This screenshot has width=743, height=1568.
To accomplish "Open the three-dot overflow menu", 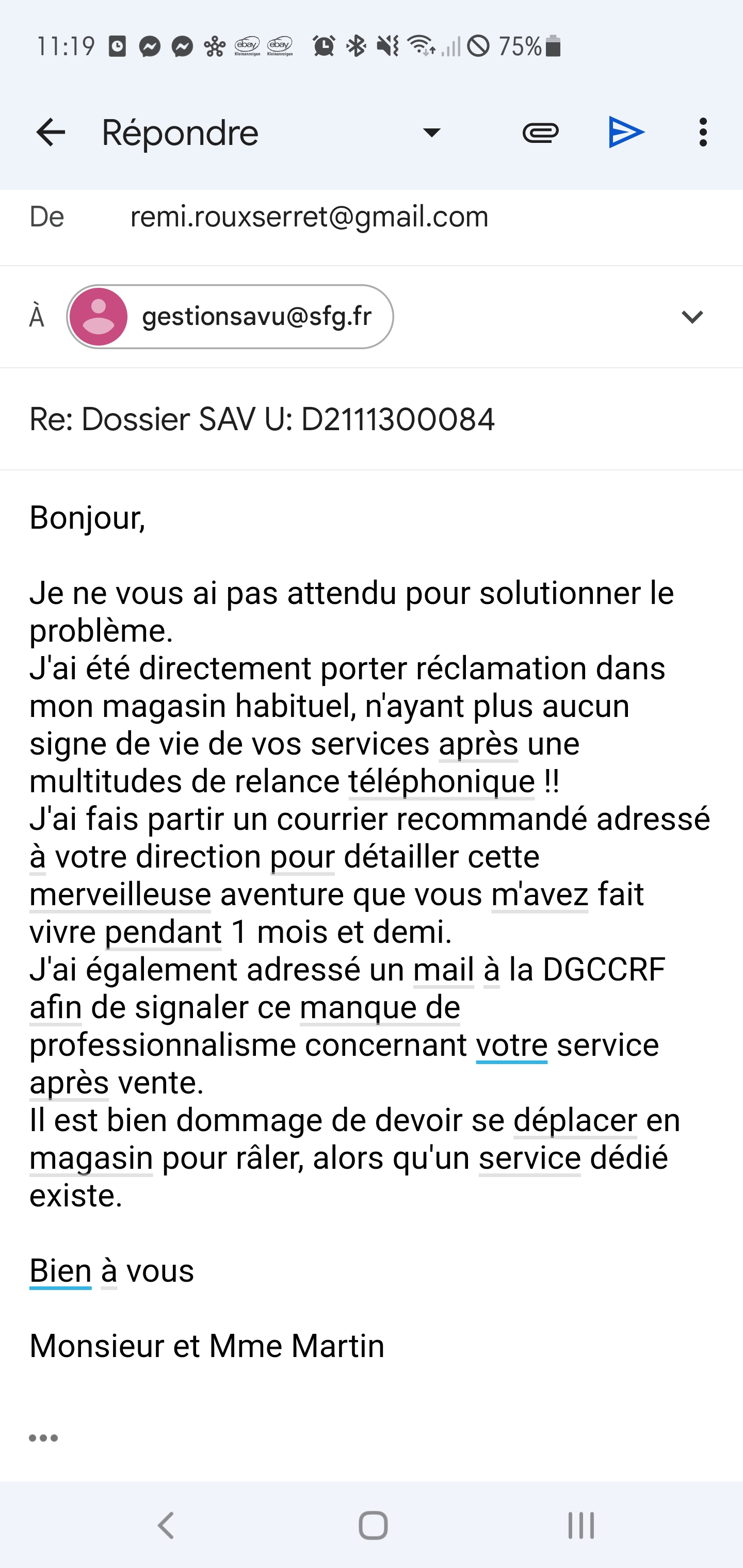I will tap(703, 132).
